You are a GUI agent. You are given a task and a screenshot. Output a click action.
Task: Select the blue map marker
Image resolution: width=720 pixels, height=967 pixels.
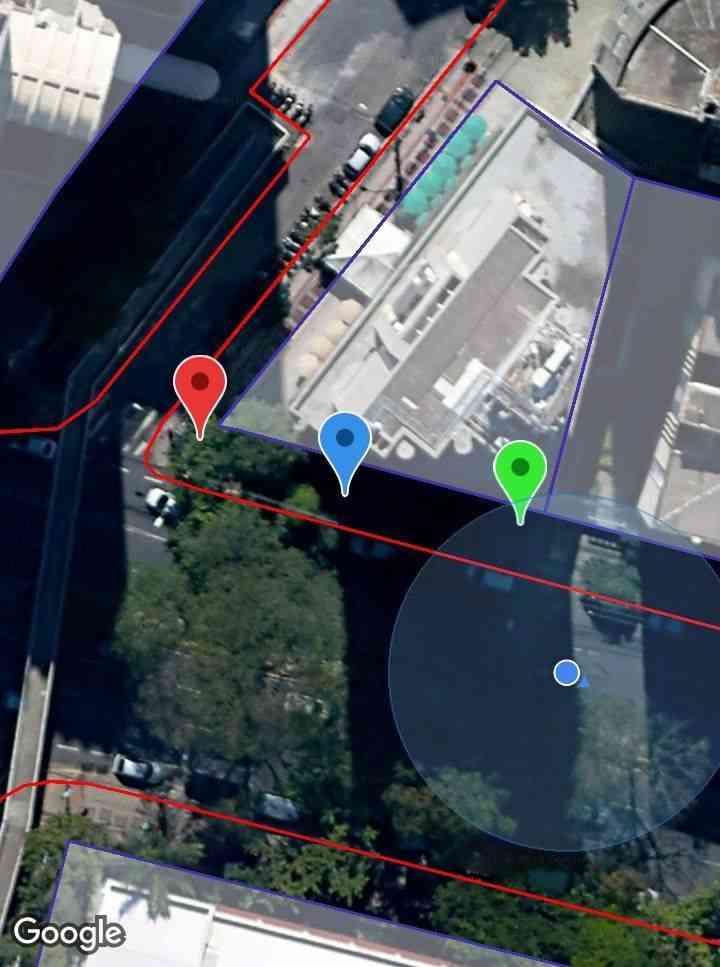tap(345, 441)
